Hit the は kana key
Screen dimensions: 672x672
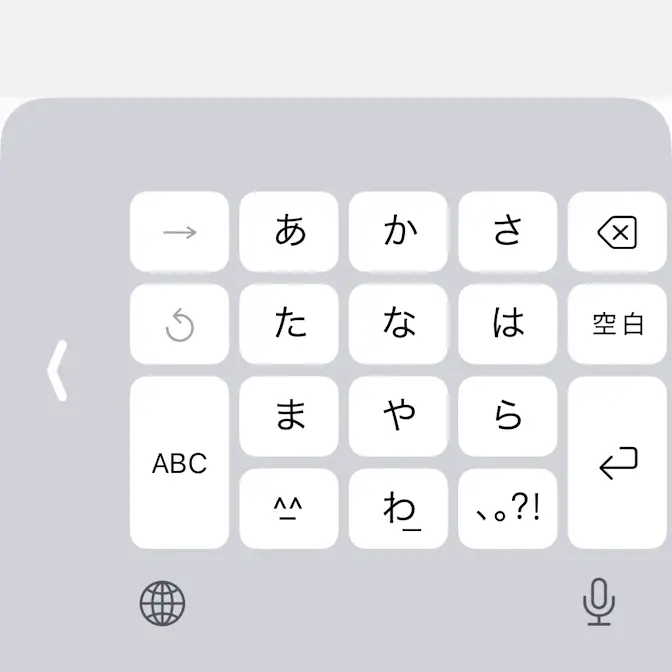(x=508, y=324)
